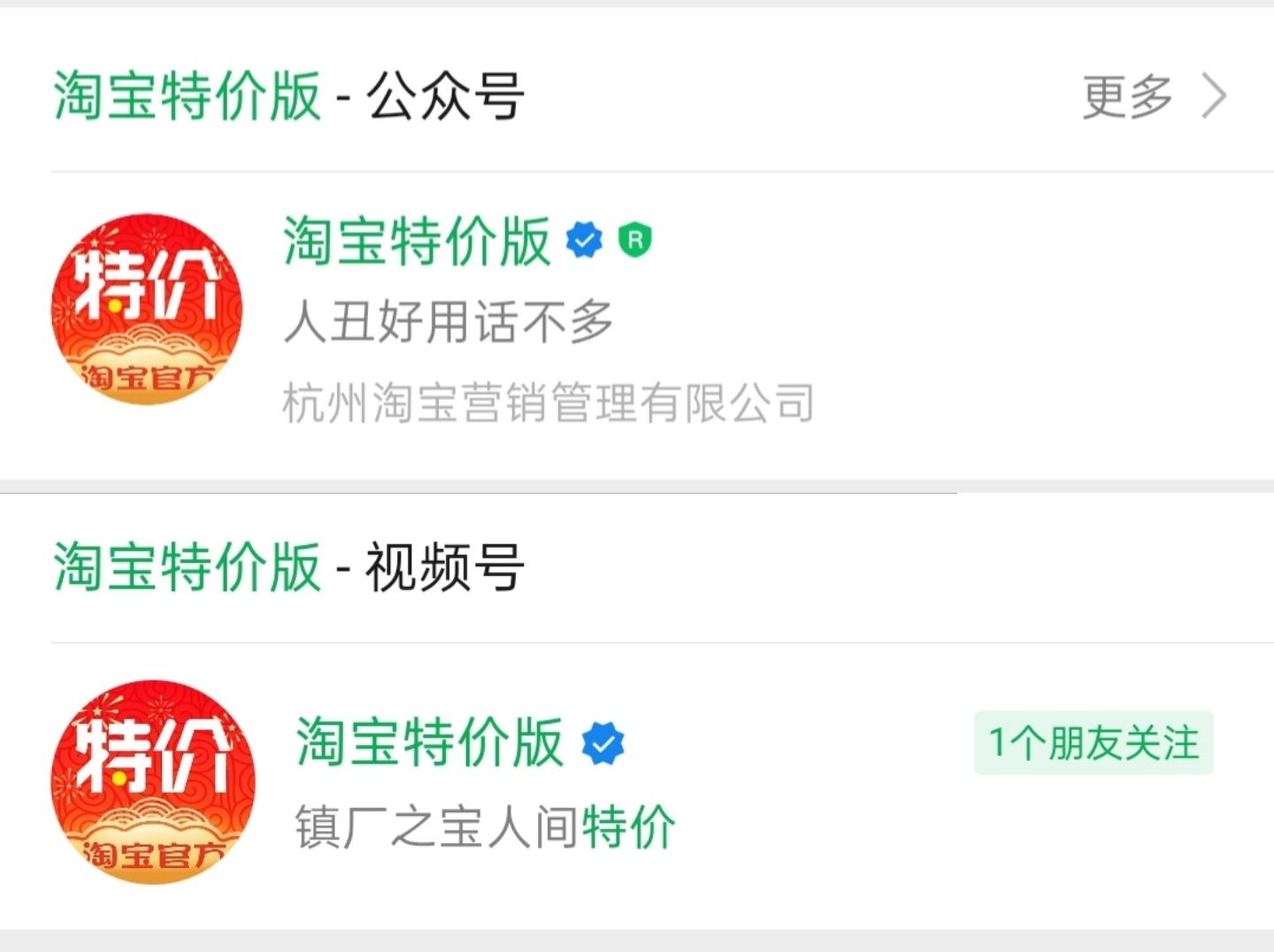Open the 淘宝特价版 公众号 with 人丑好用话不多
1274x952 pixels.
point(637,325)
